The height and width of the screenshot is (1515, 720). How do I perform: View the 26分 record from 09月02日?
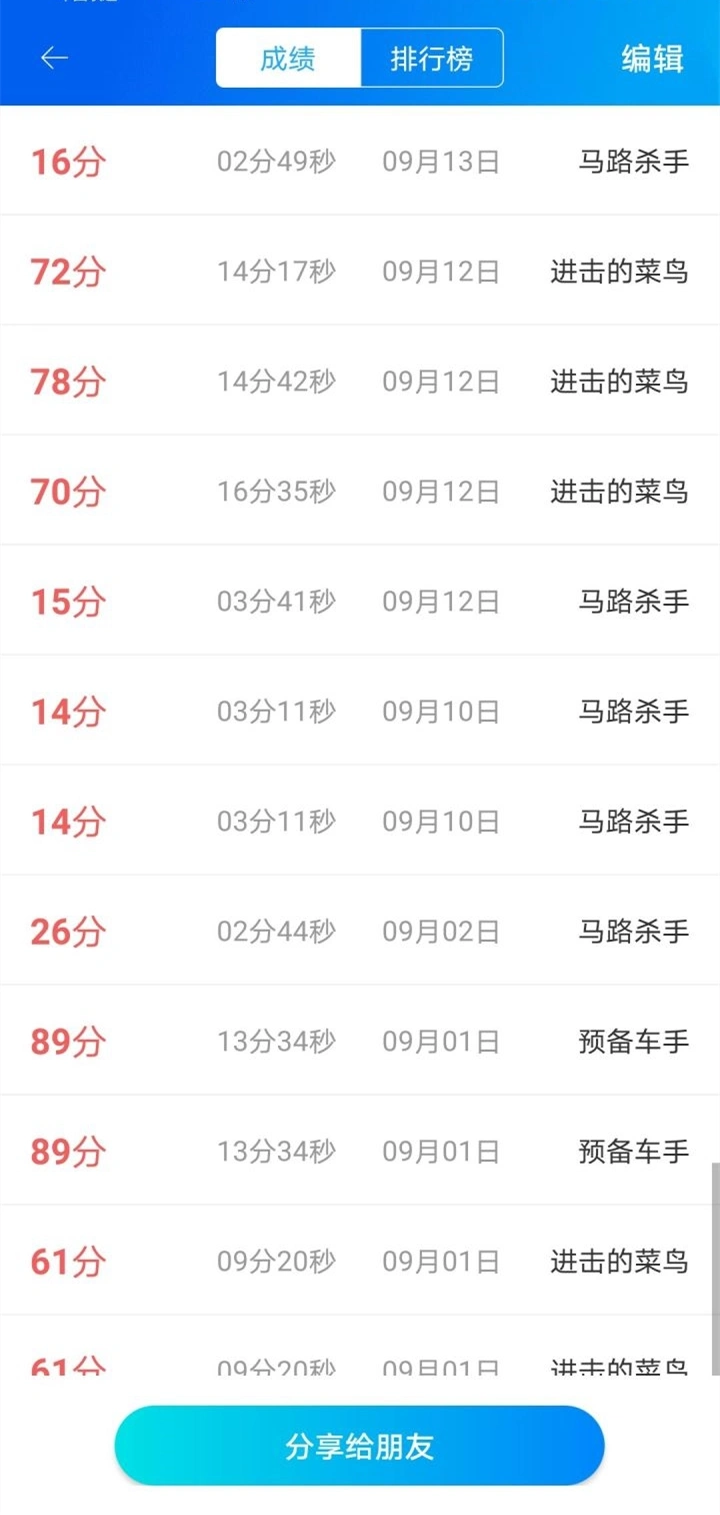[360, 930]
